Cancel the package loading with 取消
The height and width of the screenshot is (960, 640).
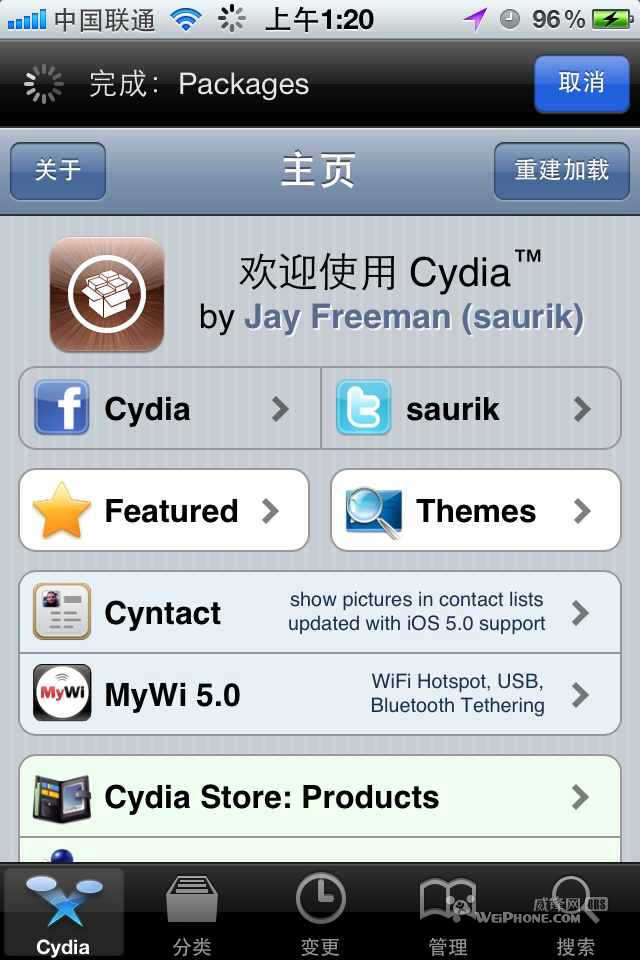tap(581, 83)
